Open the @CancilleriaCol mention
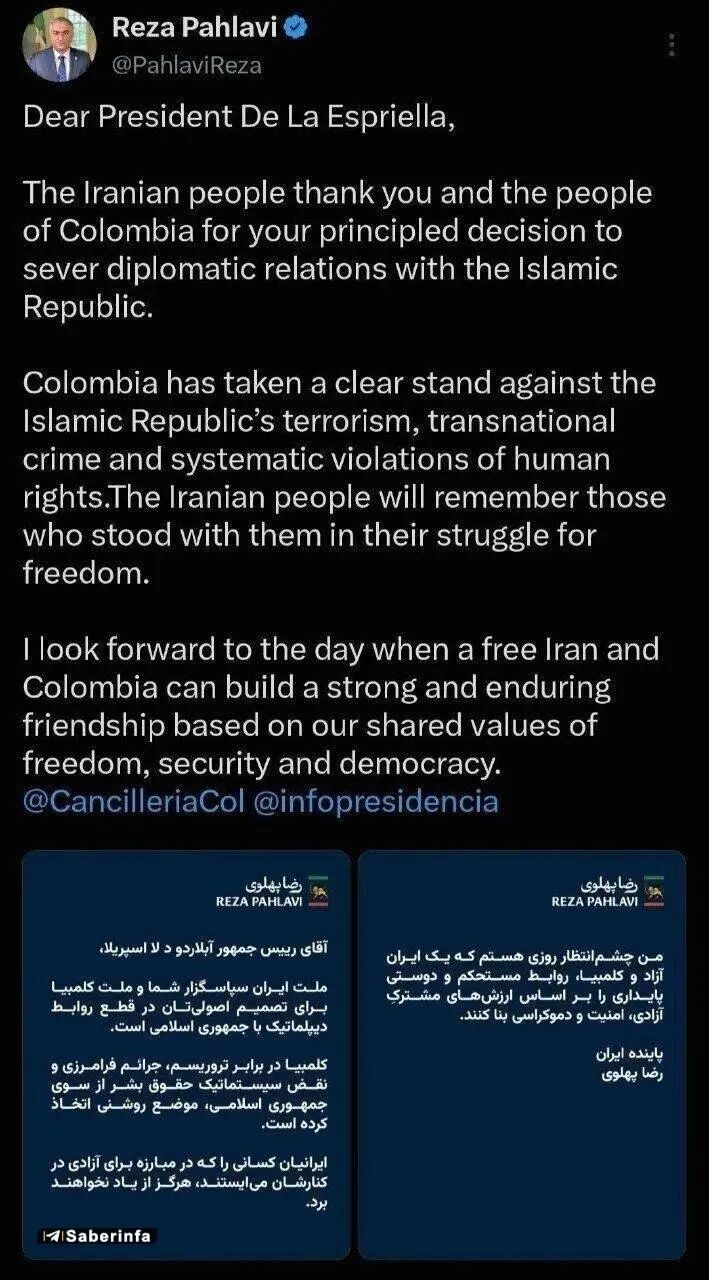This screenshot has width=709, height=1280. tap(134, 801)
